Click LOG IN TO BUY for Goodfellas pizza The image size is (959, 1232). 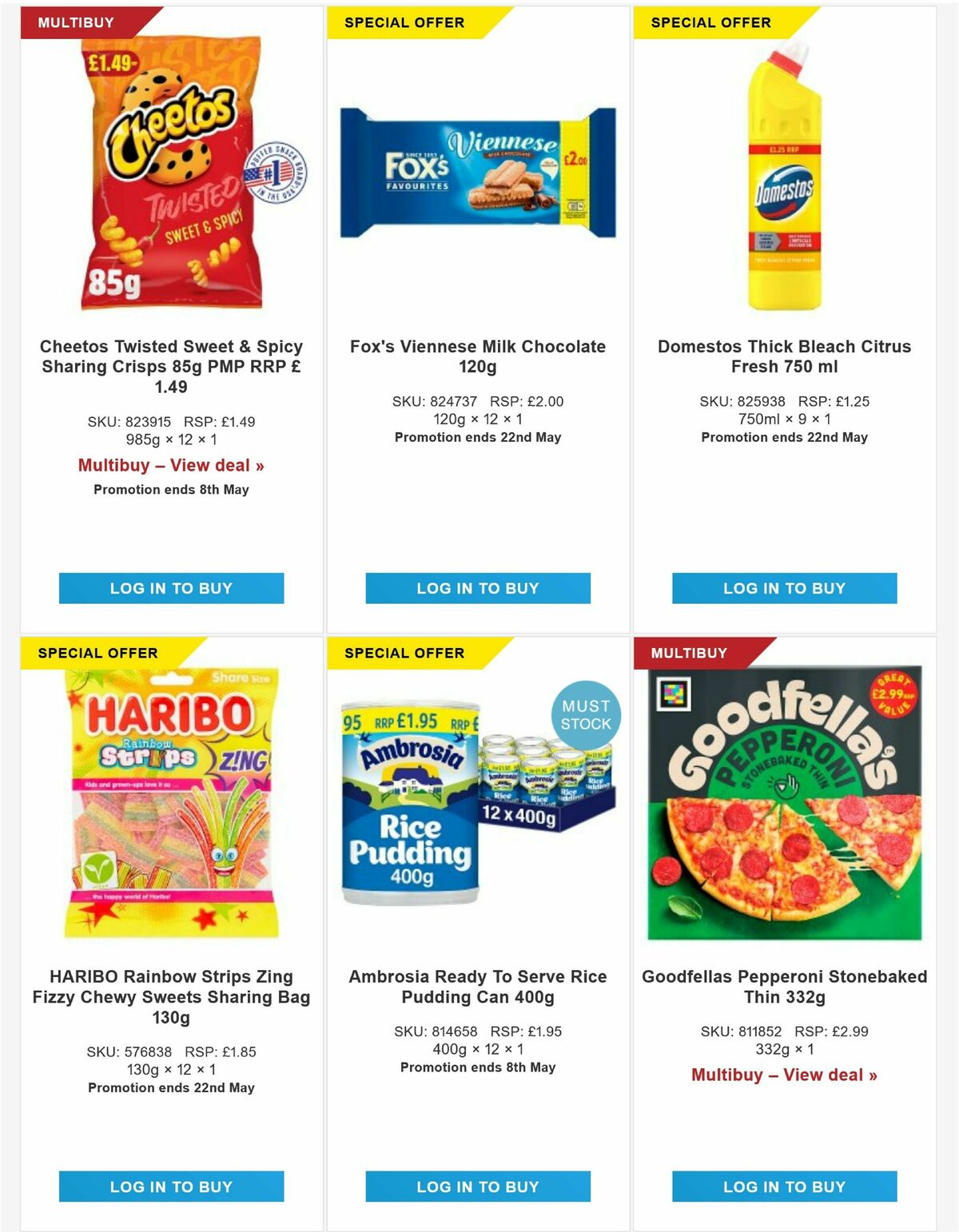[784, 1186]
